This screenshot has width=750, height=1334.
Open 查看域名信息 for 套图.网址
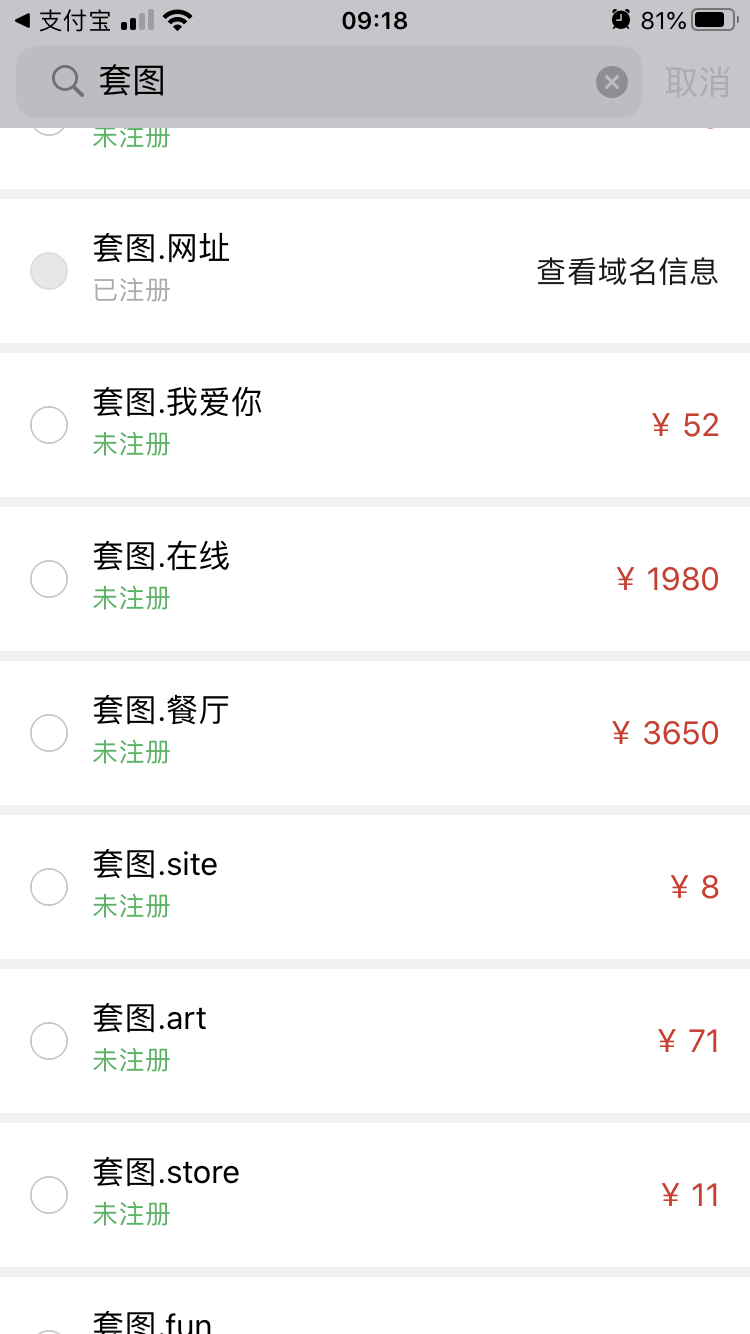(x=627, y=270)
